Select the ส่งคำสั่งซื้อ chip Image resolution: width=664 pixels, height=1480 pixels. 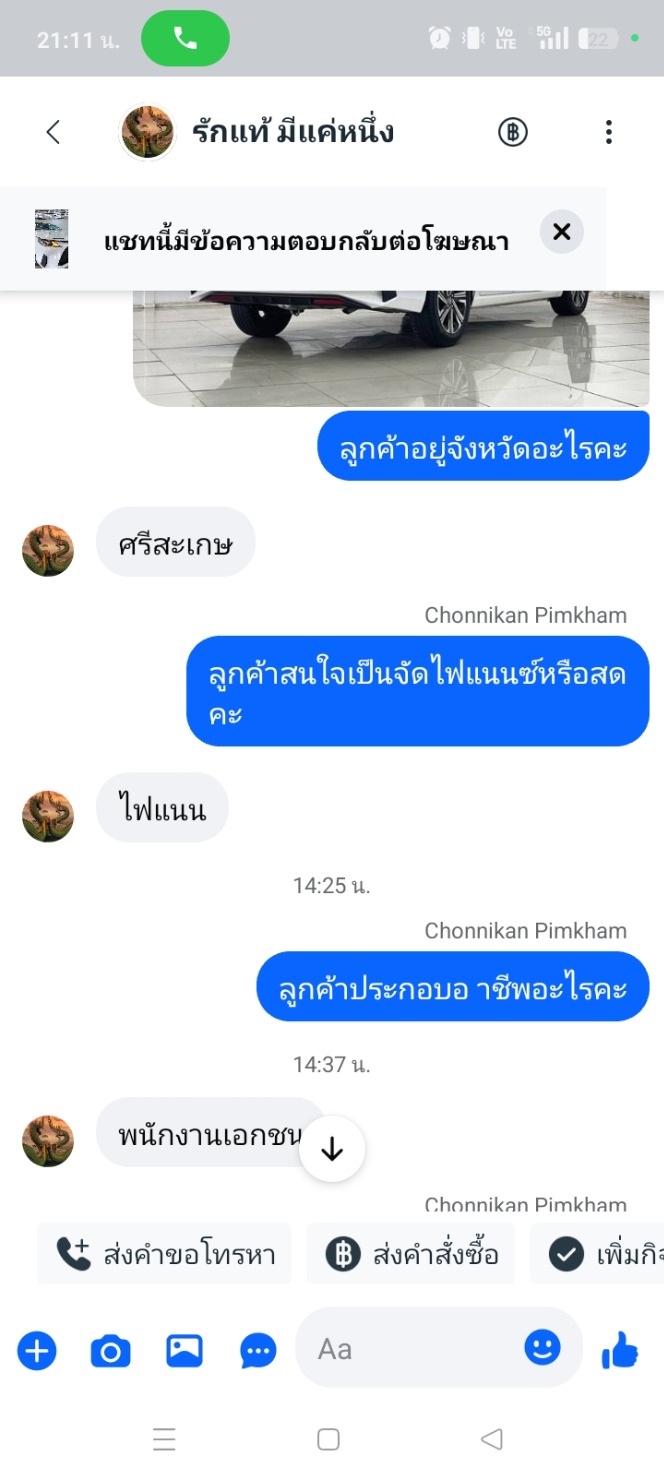411,1253
